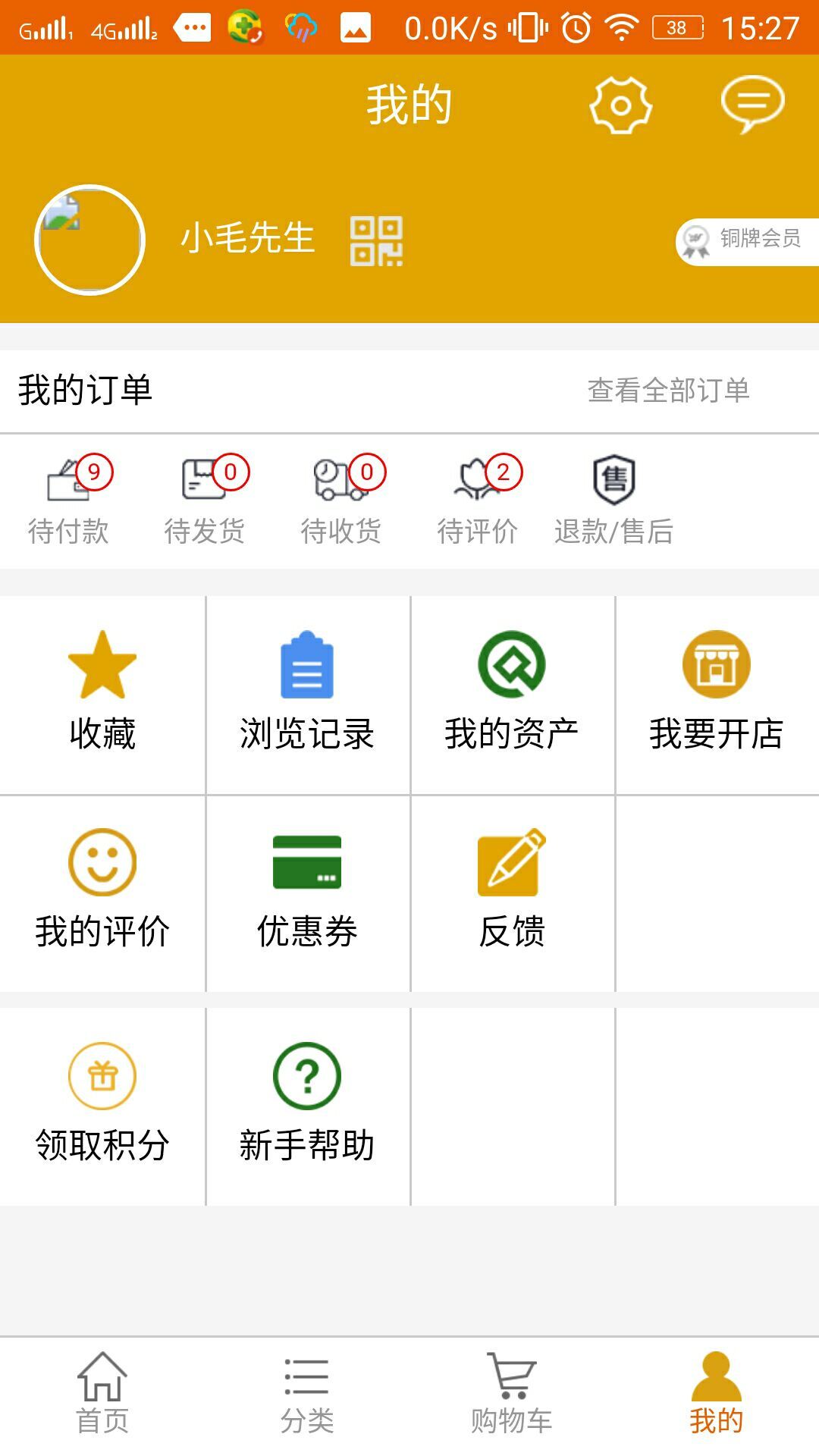
Task: Open 优惠券 coupons via the card icon
Action: (x=306, y=895)
